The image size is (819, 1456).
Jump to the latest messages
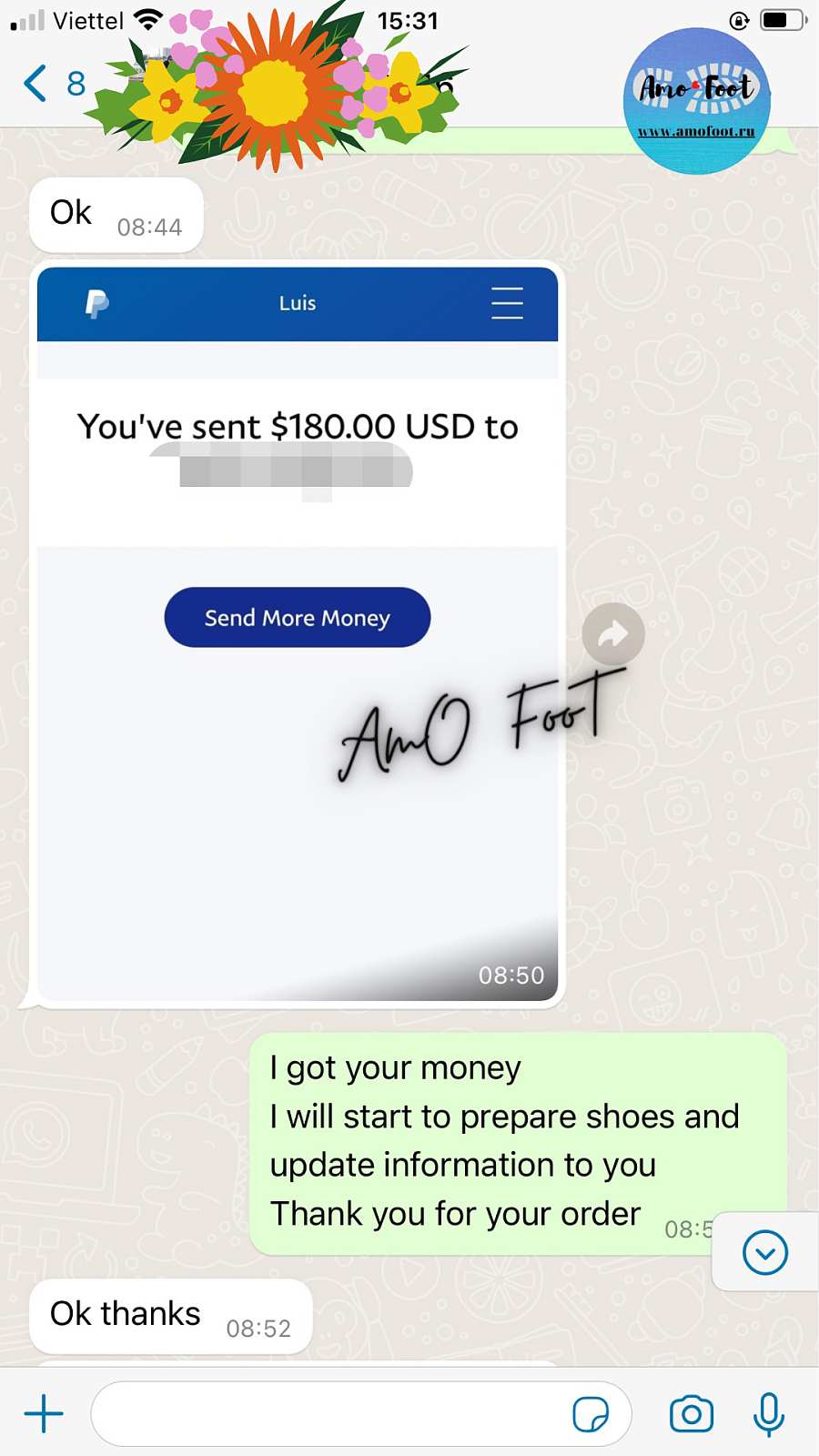[x=764, y=1252]
